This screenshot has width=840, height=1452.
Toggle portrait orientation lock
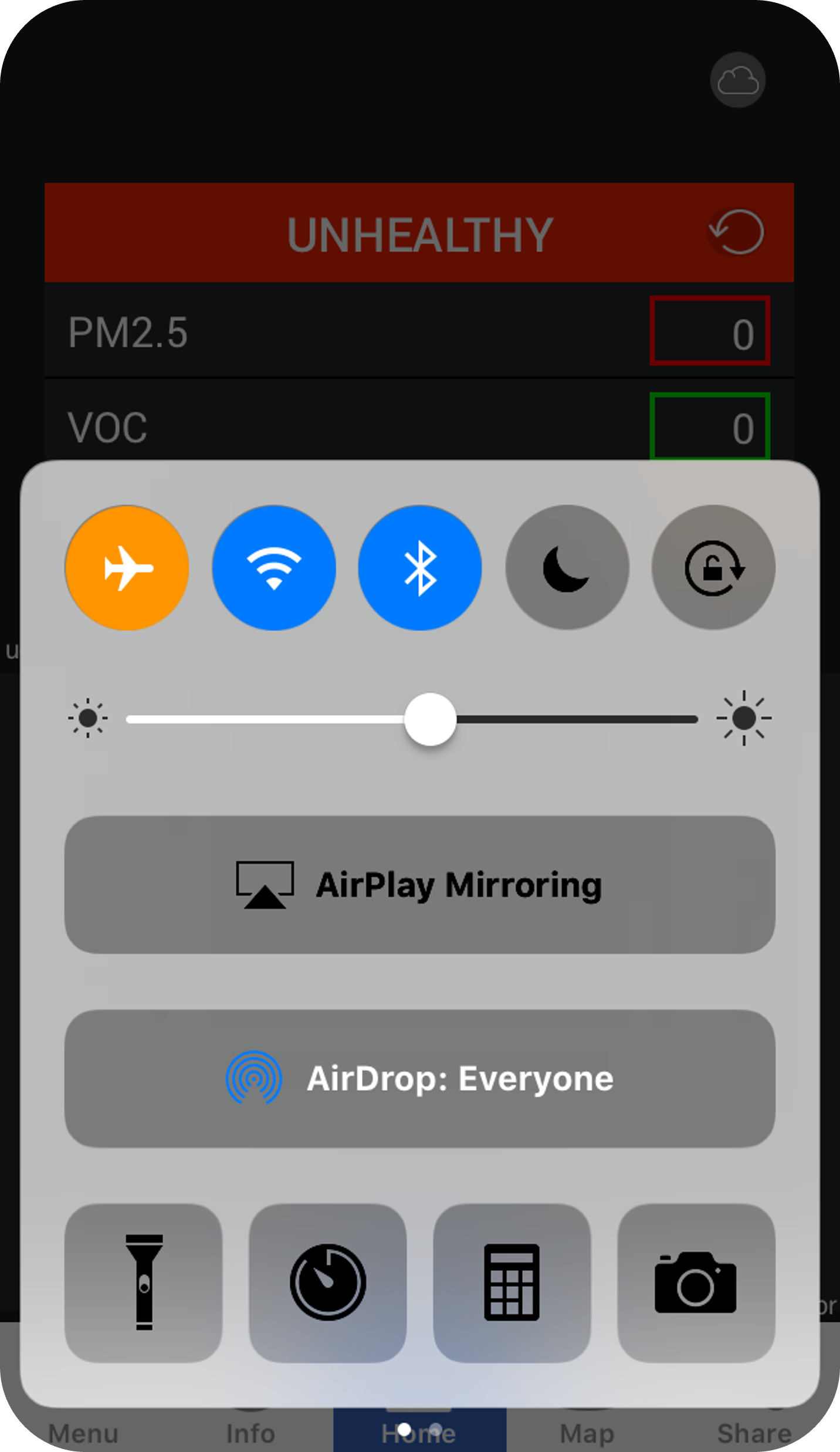(x=713, y=568)
